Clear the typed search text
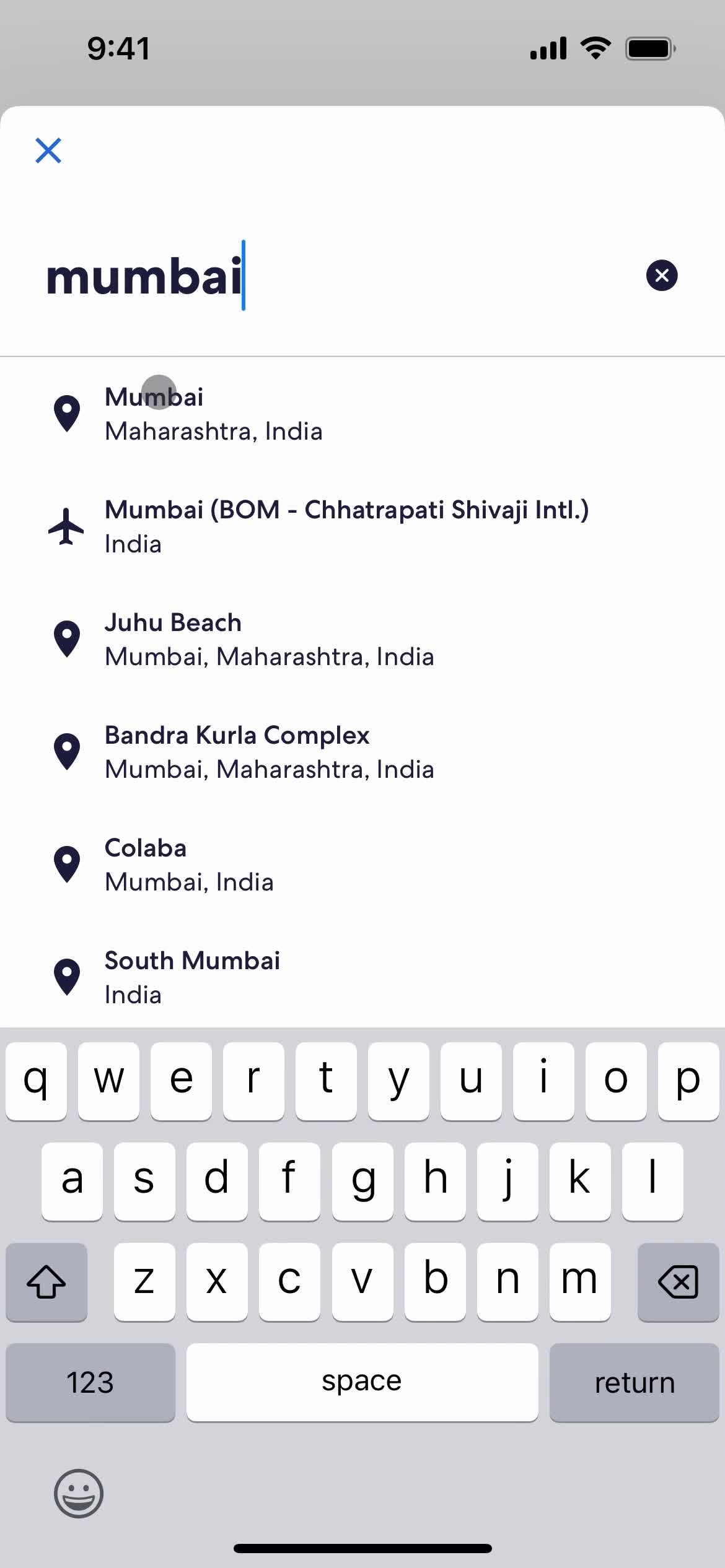The height and width of the screenshot is (1568, 725). coord(661,276)
